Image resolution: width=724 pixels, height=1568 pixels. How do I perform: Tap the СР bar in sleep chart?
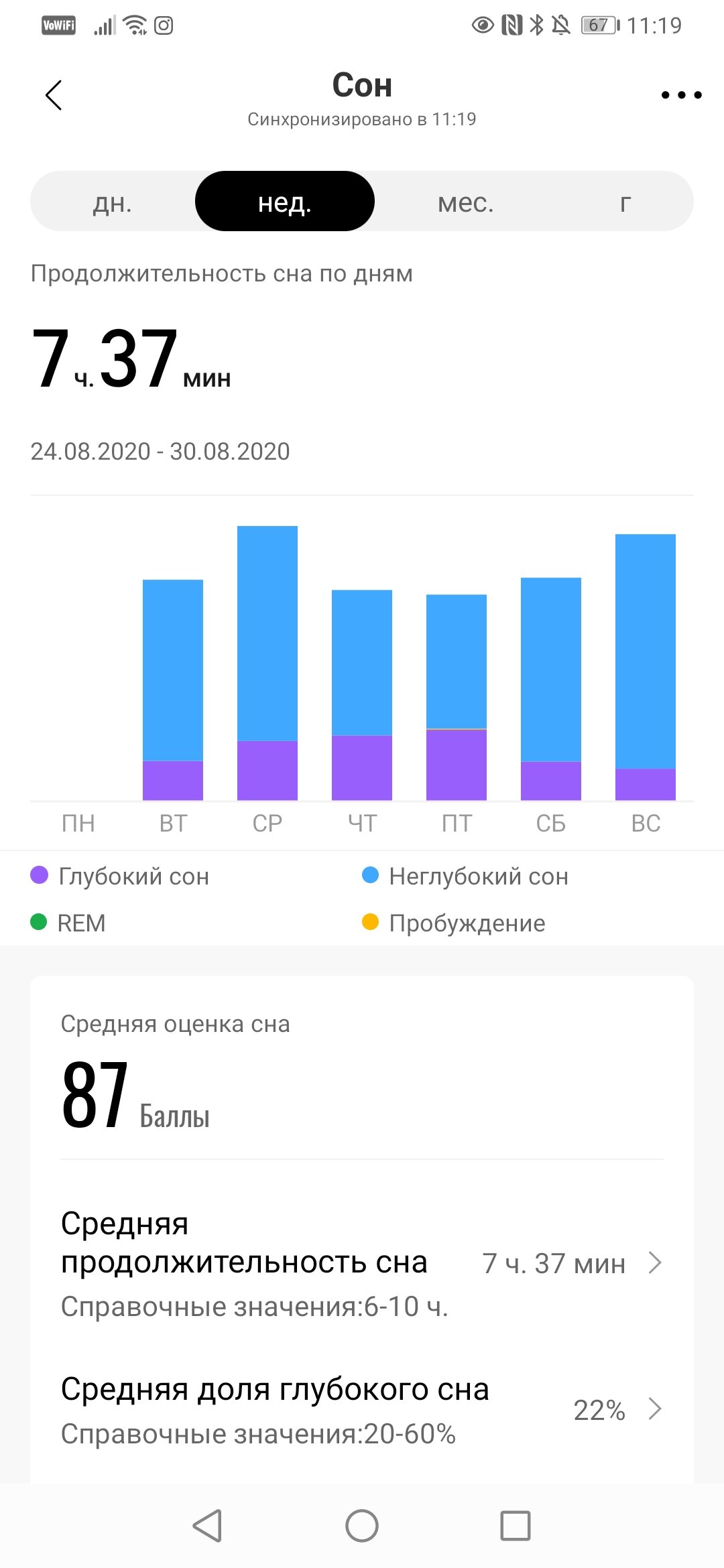point(267,663)
